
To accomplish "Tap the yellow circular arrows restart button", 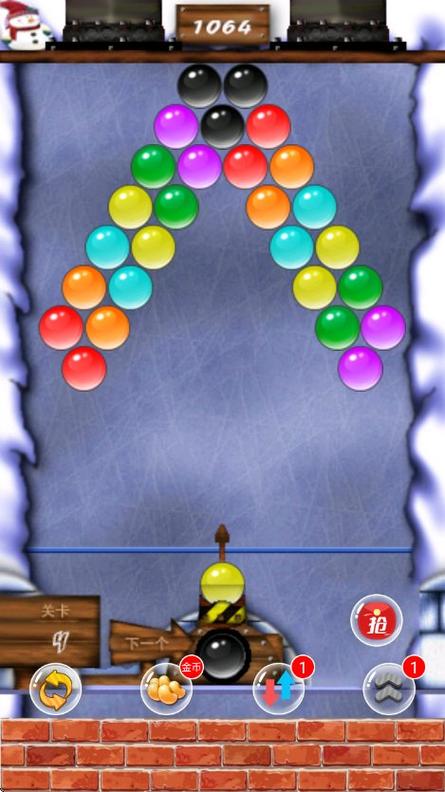I will coord(56,689).
